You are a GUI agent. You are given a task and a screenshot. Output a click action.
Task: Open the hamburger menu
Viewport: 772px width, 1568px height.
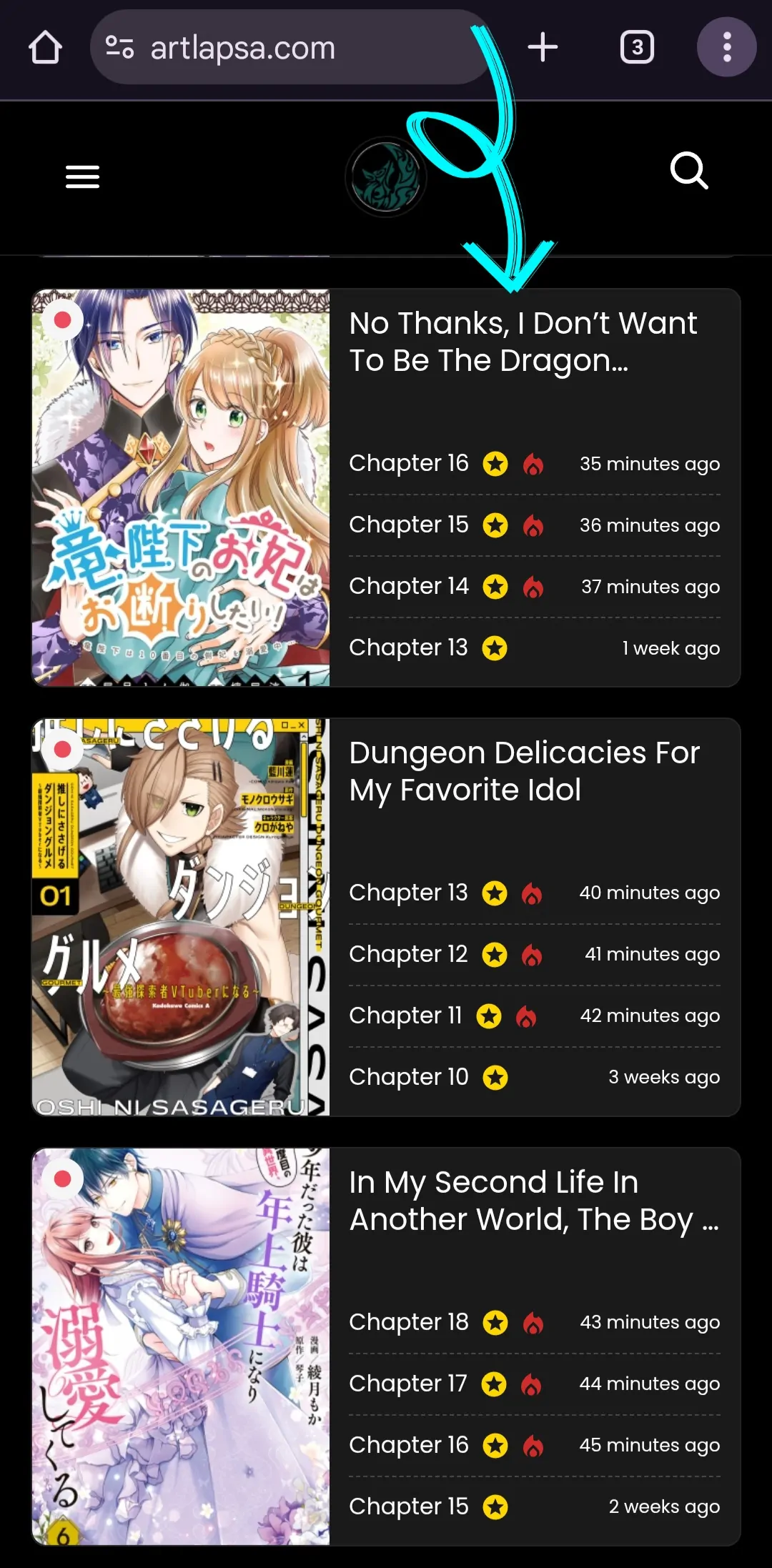(x=82, y=177)
